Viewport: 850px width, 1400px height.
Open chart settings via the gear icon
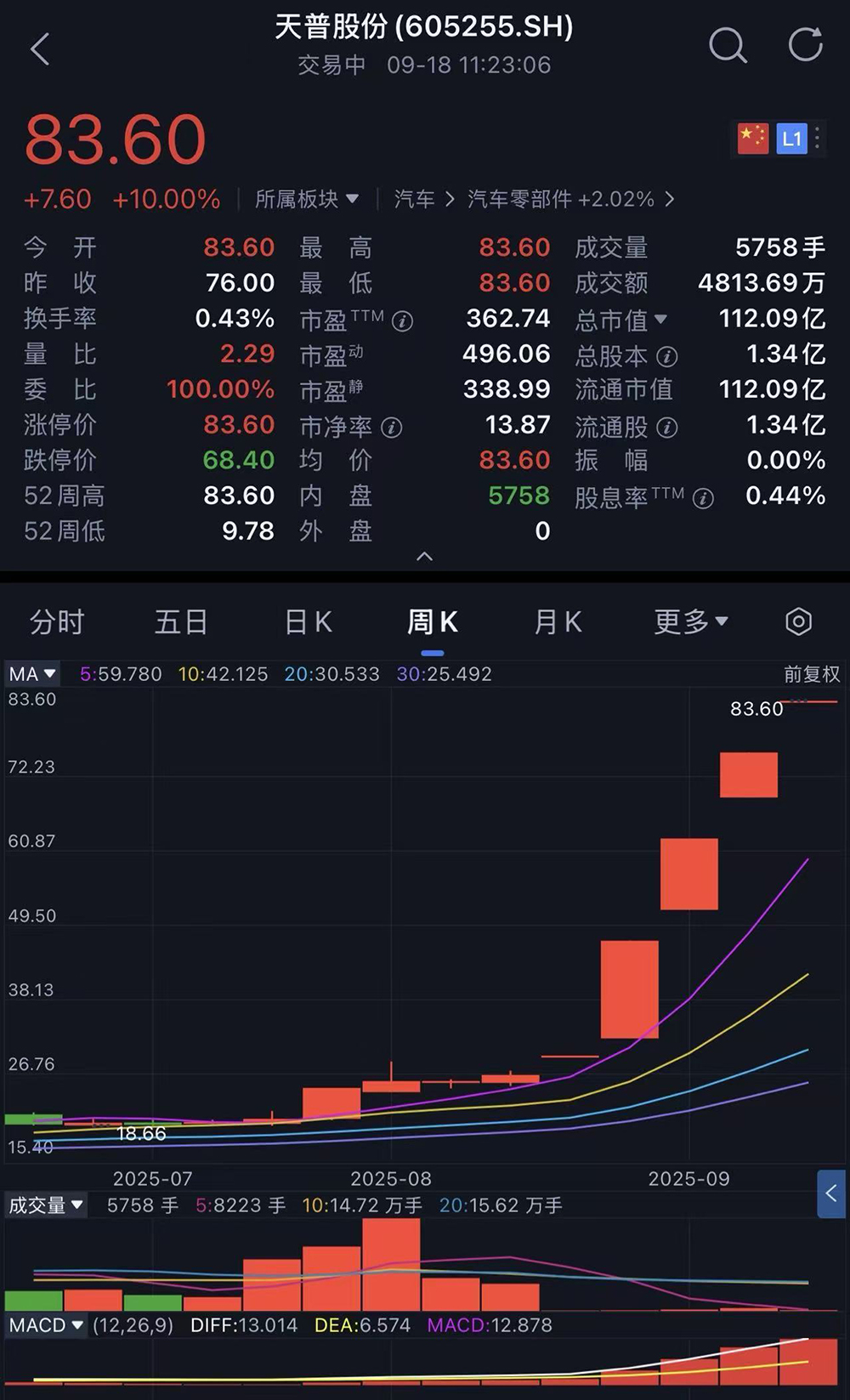(x=799, y=621)
